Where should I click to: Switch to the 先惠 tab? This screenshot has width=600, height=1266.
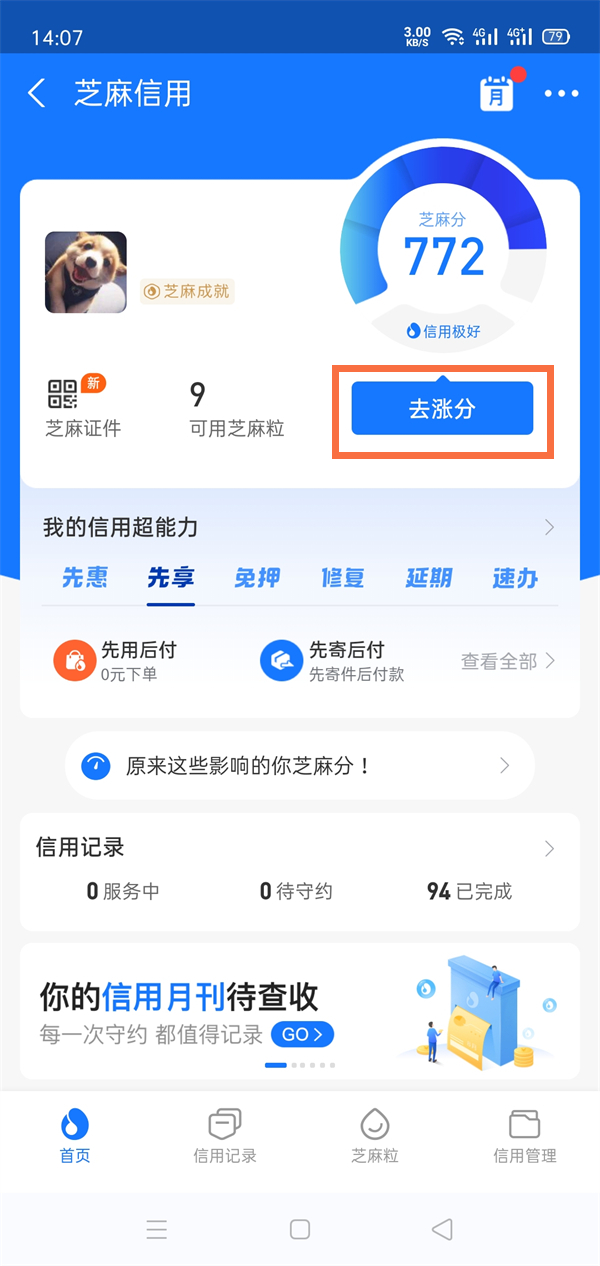click(85, 577)
